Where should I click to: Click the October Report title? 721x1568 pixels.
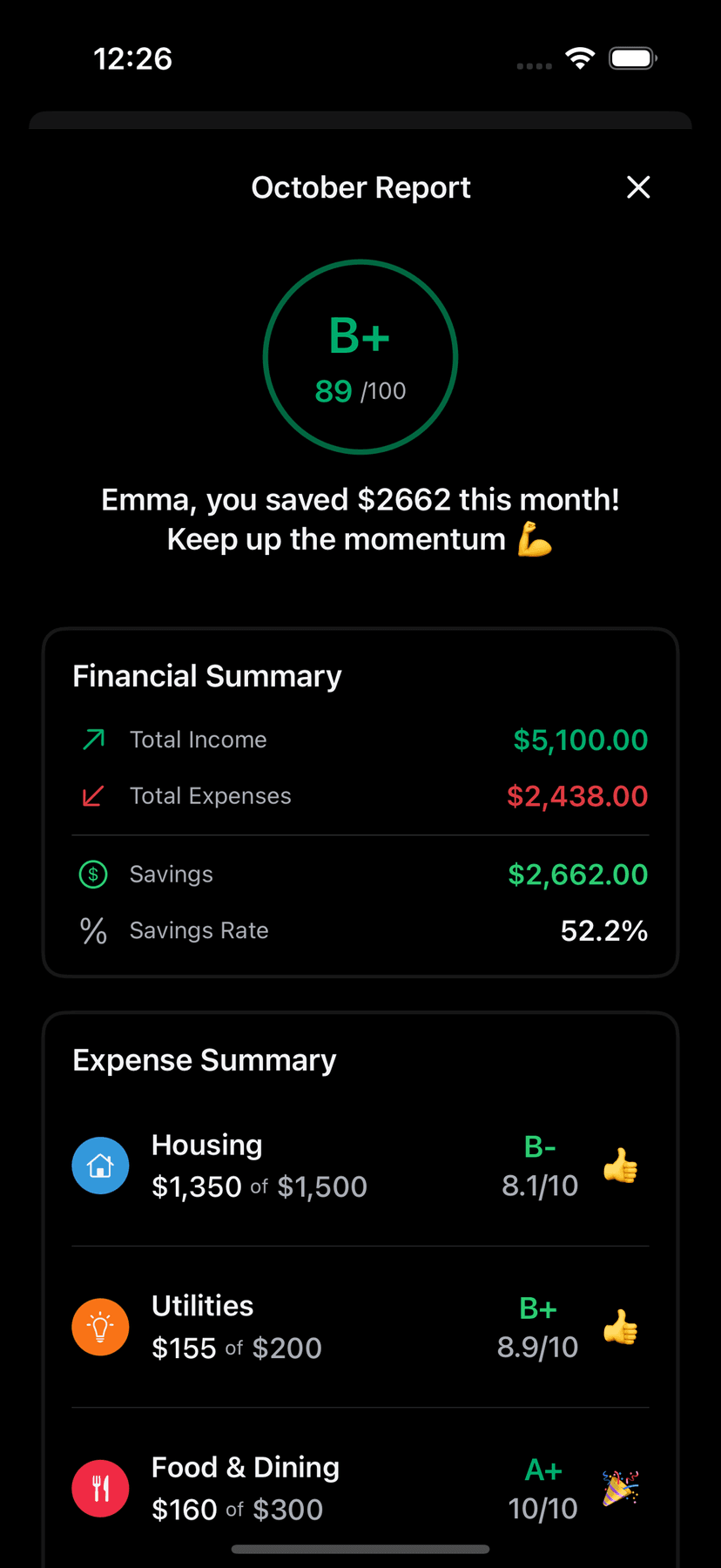click(x=360, y=187)
